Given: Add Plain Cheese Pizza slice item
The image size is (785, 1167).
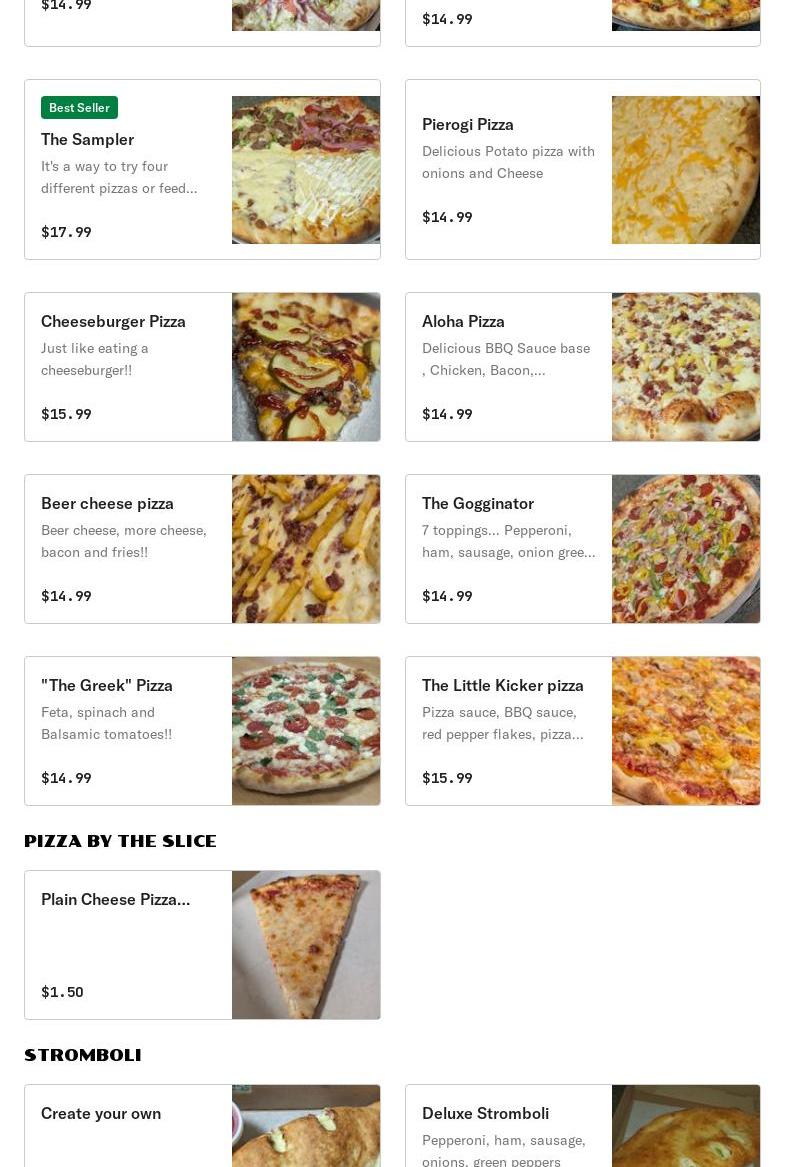Looking at the screenshot, I should click(202, 945).
